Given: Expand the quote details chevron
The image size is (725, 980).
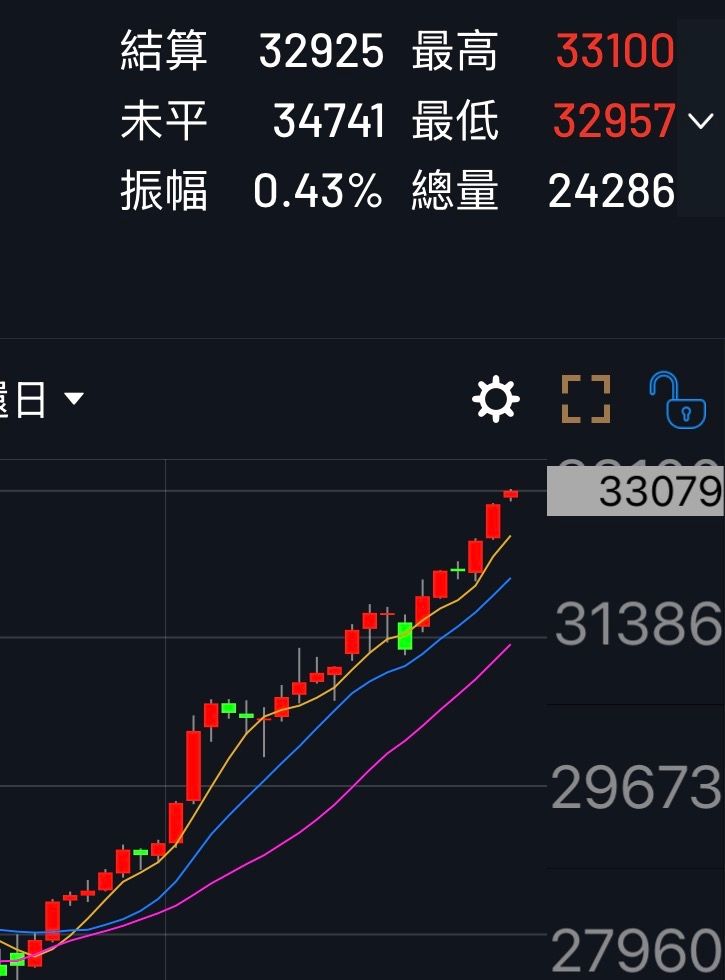Looking at the screenshot, I should [700, 122].
